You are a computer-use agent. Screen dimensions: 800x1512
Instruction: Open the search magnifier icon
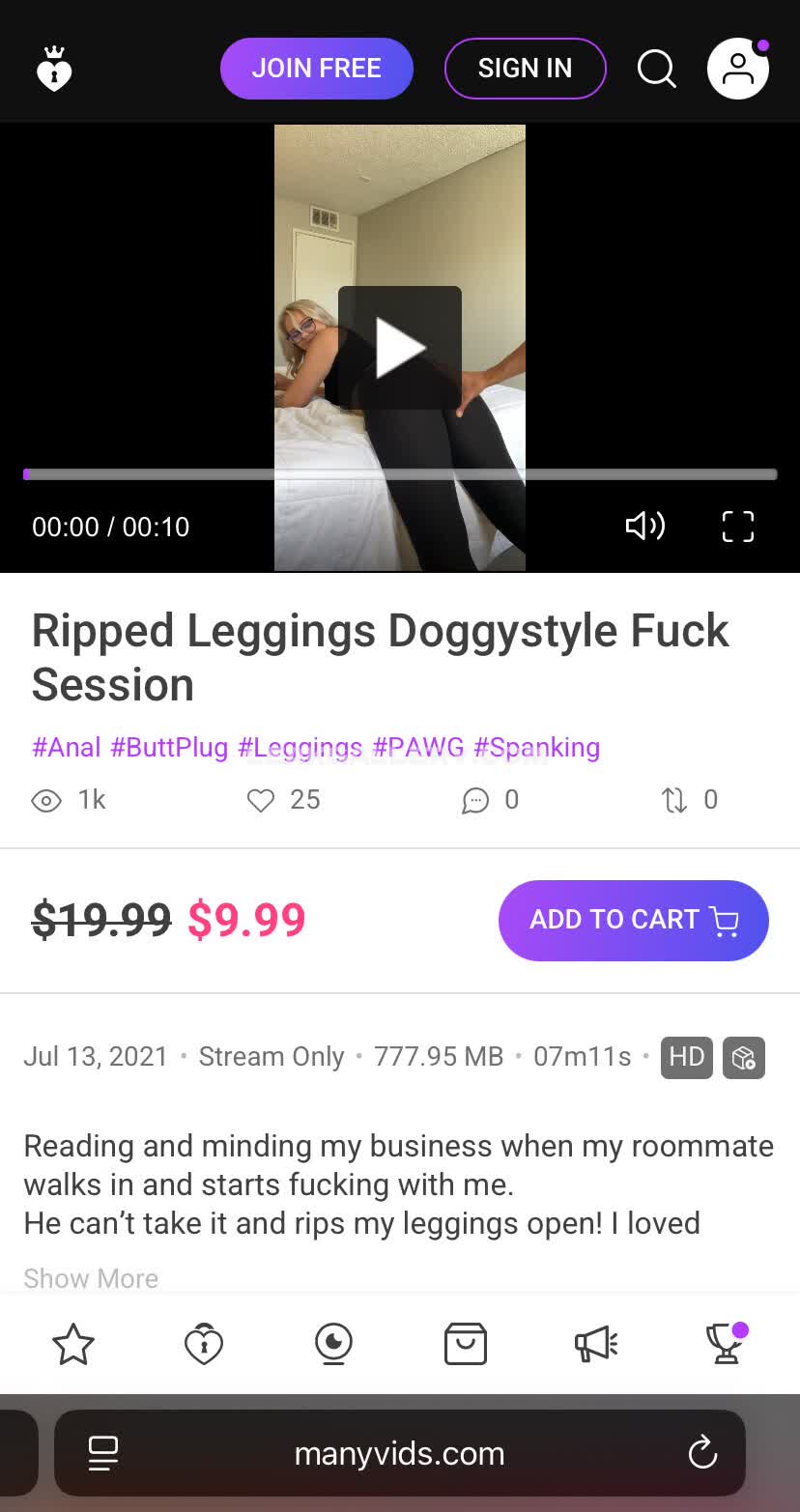(656, 69)
